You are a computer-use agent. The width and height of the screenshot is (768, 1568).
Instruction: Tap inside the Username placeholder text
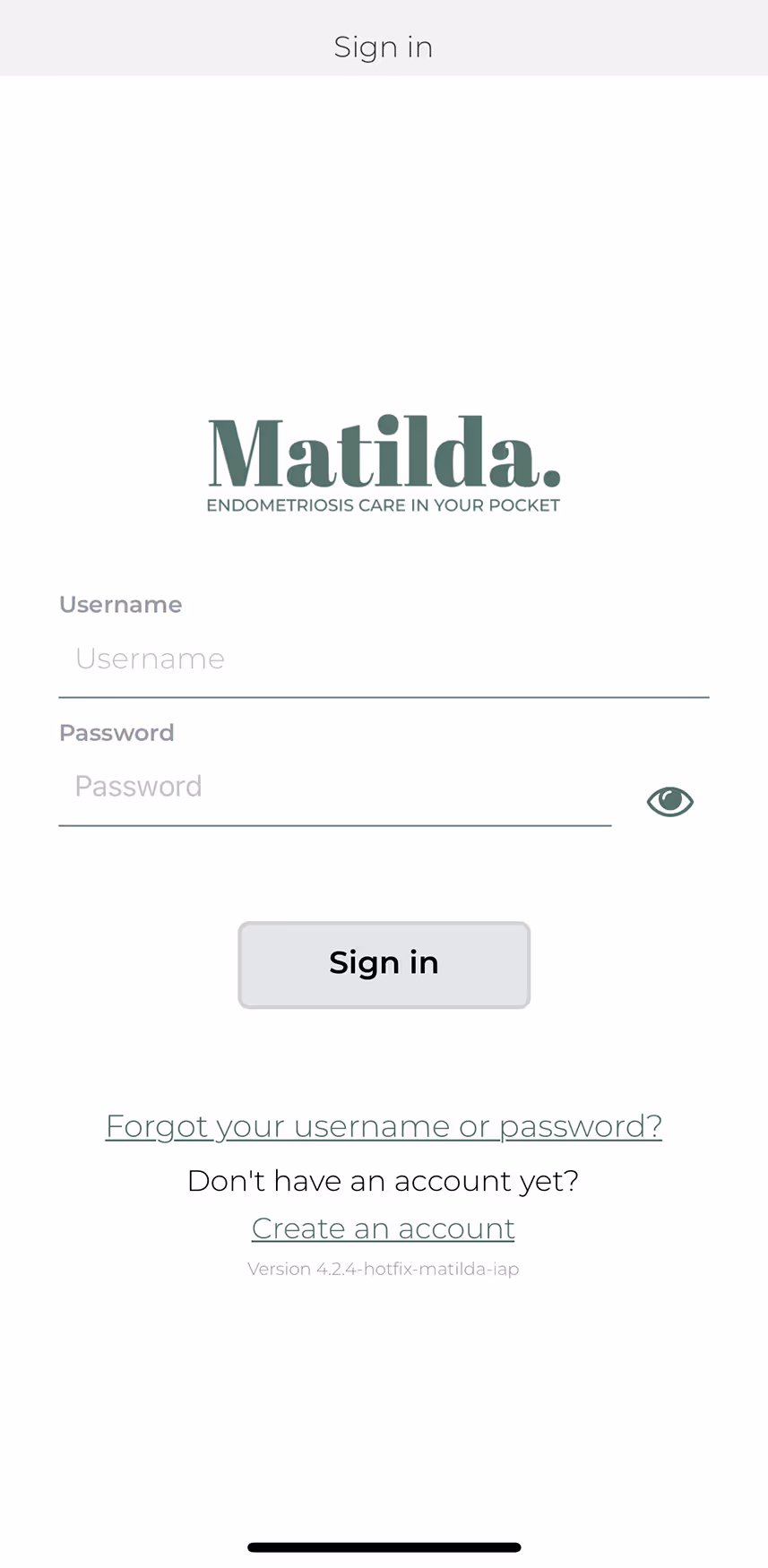(150, 659)
